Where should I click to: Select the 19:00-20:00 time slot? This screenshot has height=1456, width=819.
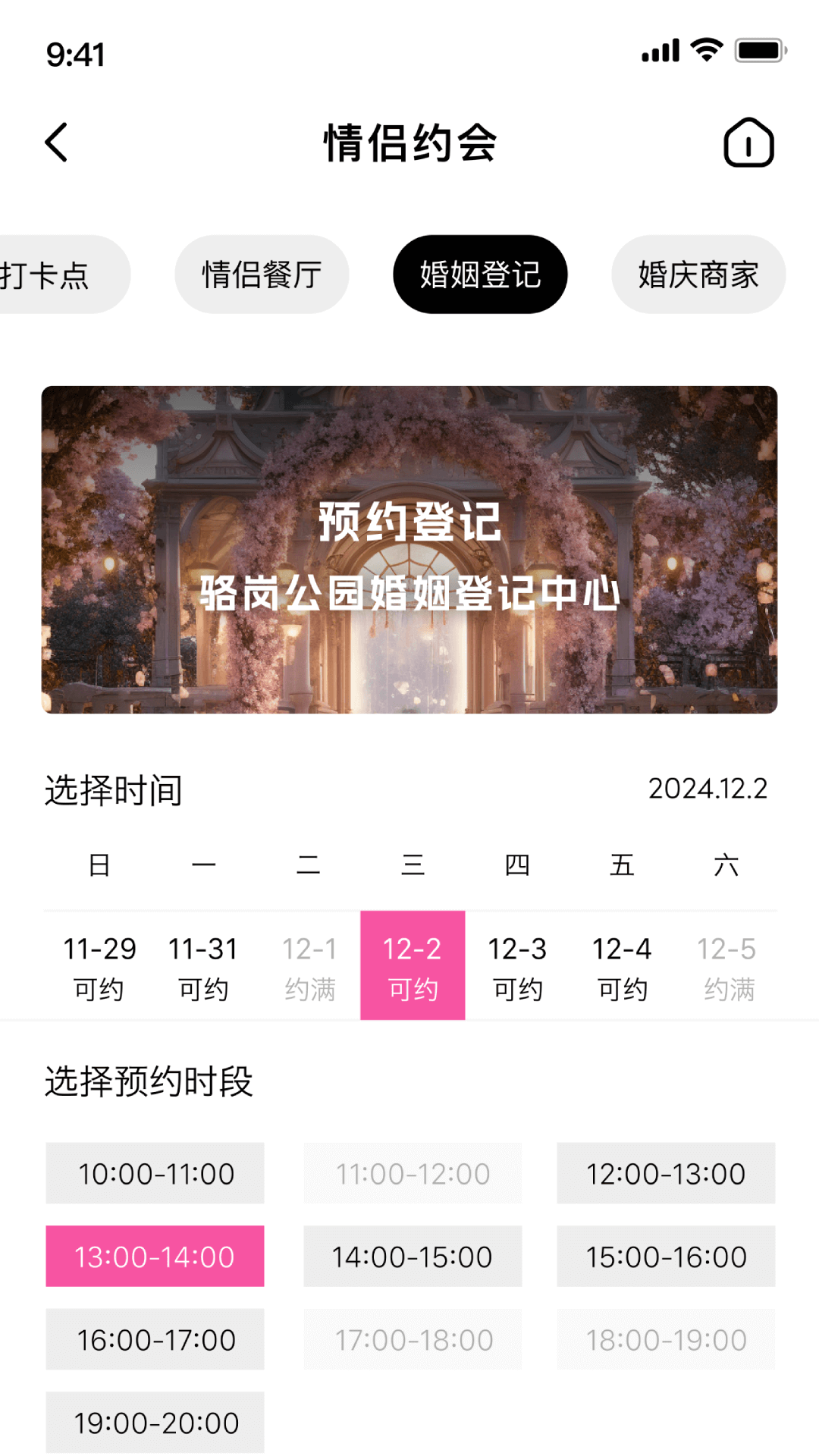155,1423
